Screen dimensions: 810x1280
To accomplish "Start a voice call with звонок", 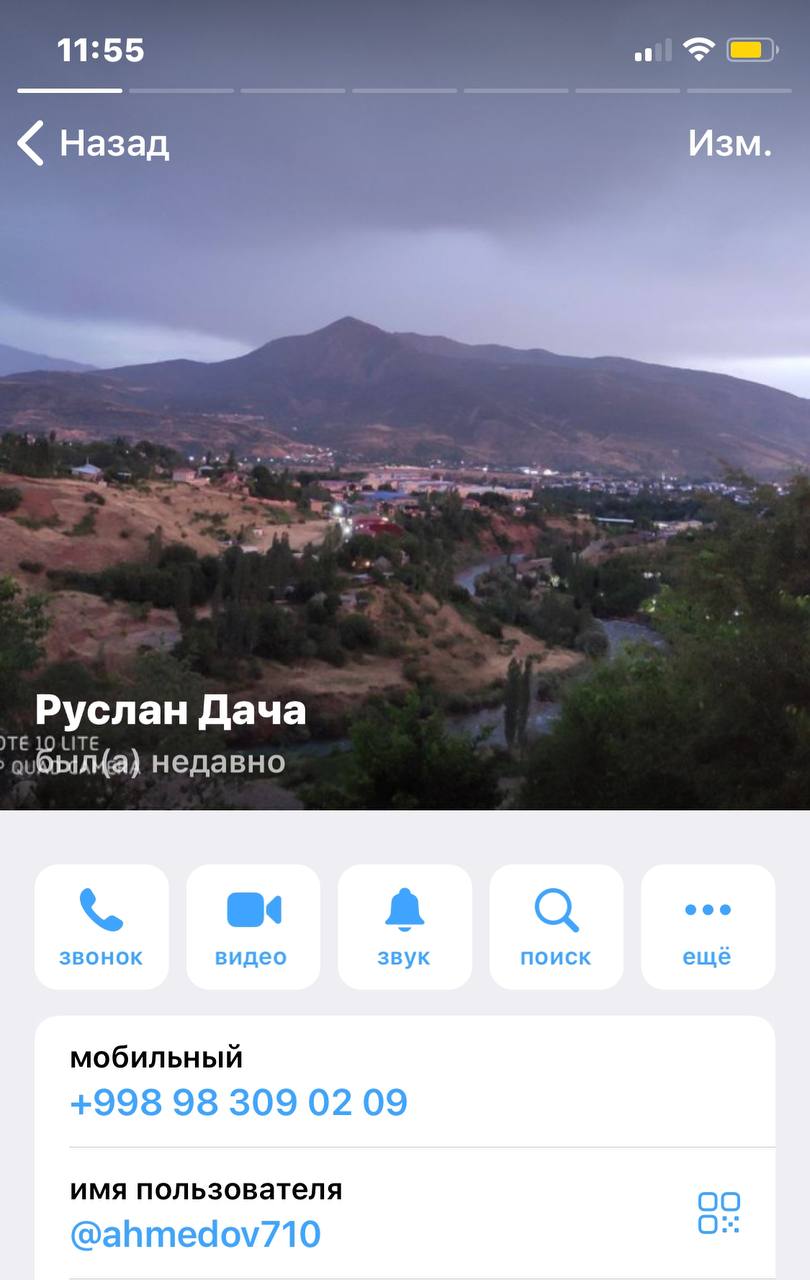I will [x=101, y=927].
